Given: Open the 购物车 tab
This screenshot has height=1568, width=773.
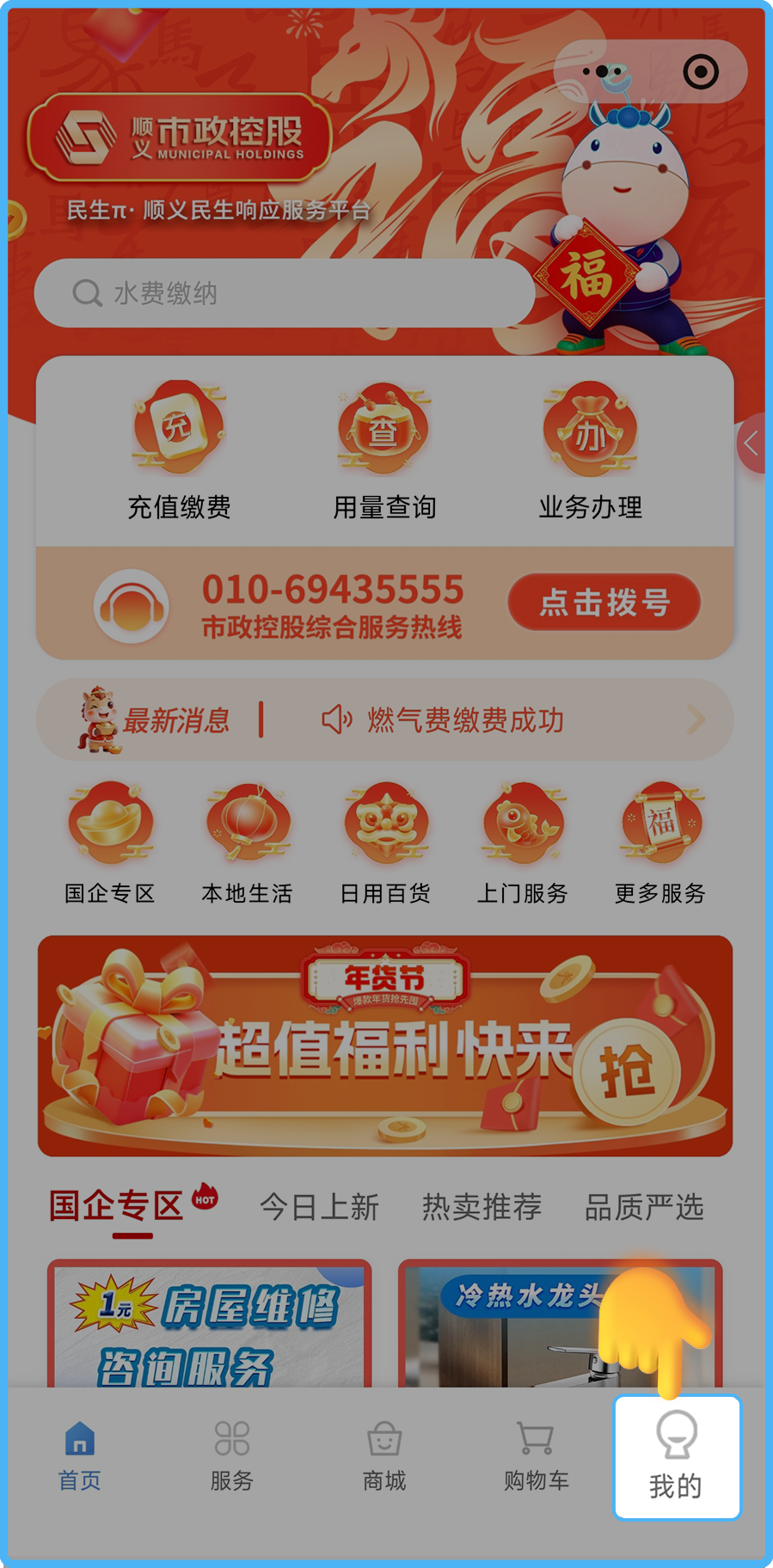Looking at the screenshot, I should pos(536,1455).
